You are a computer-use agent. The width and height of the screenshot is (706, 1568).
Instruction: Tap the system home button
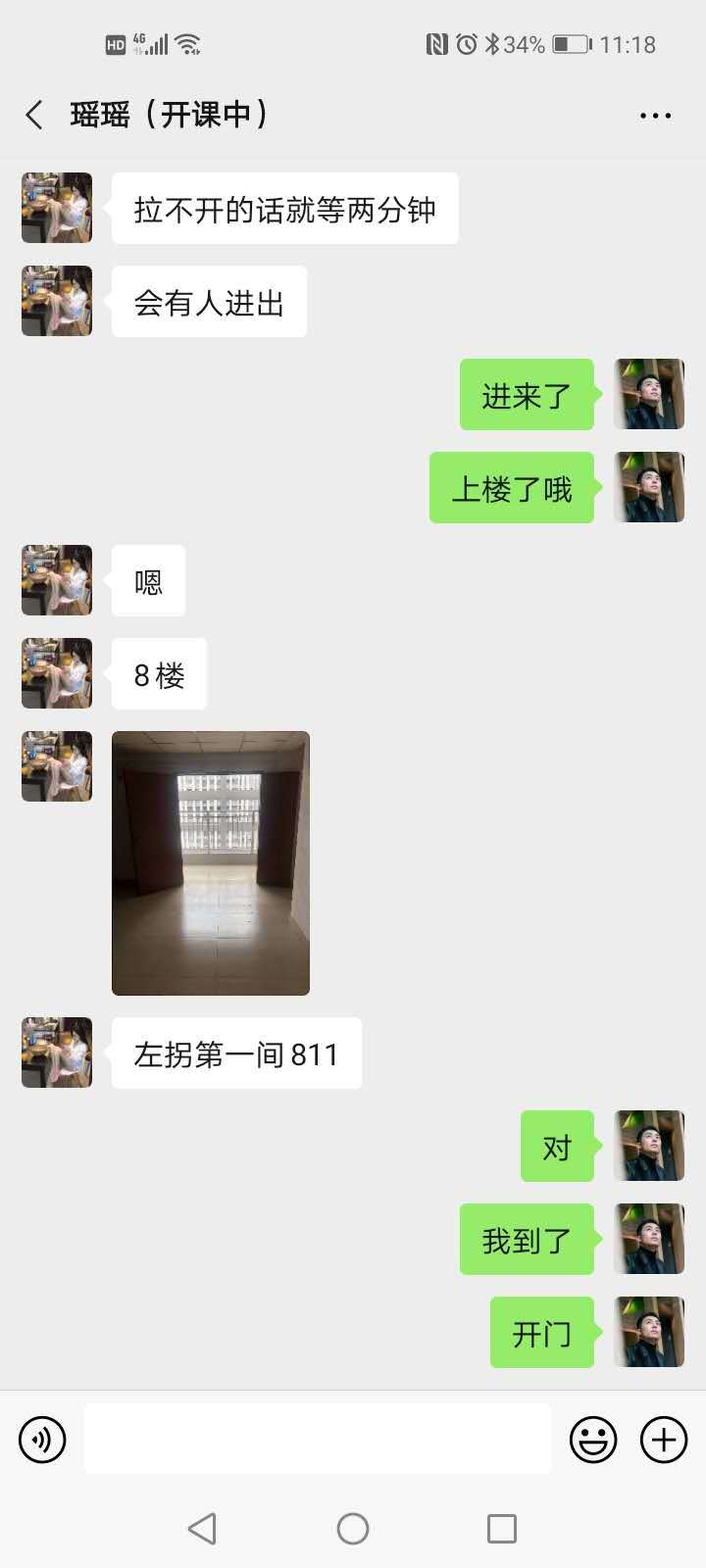[x=353, y=1528]
